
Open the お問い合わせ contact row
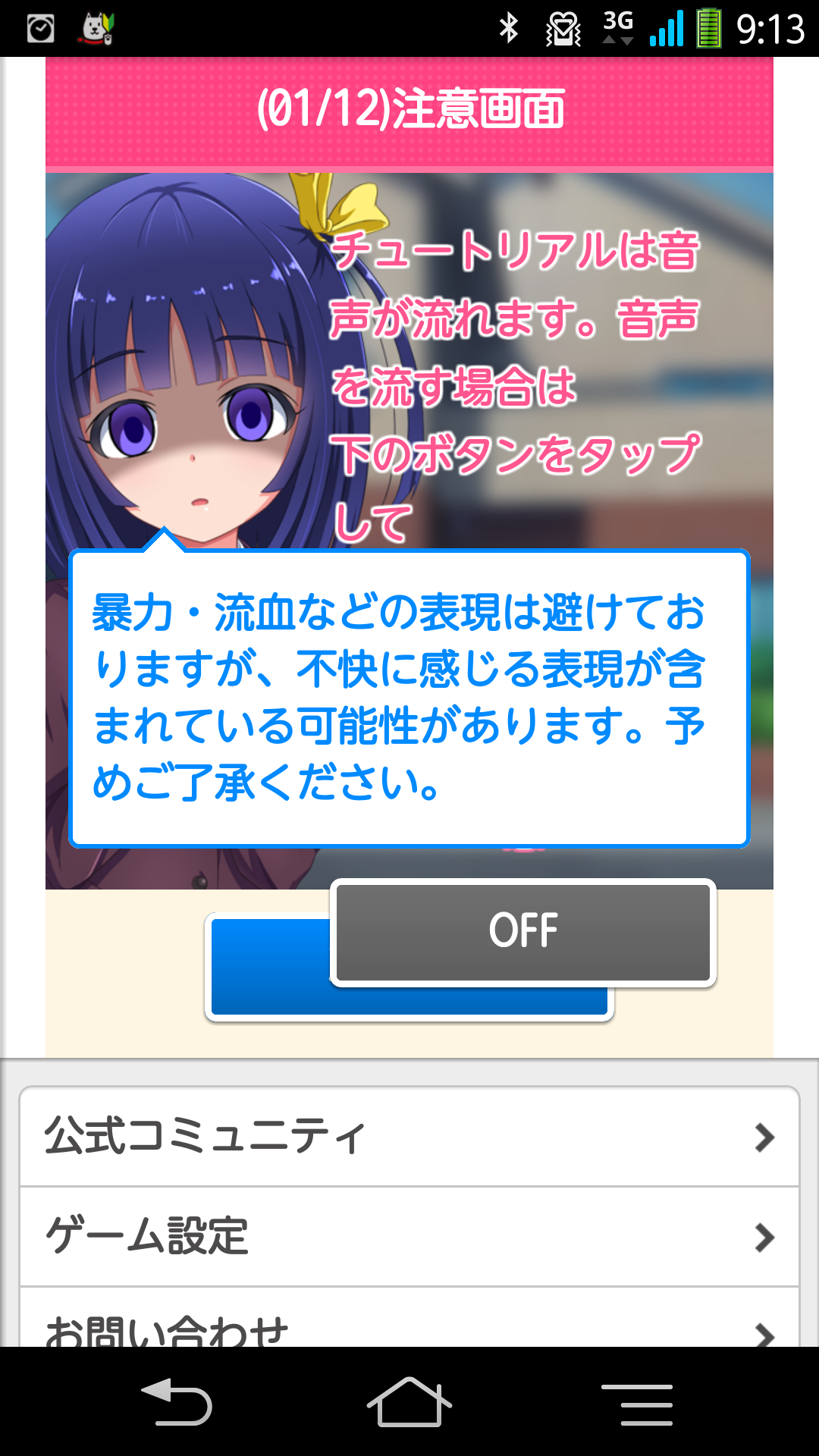tap(409, 1327)
